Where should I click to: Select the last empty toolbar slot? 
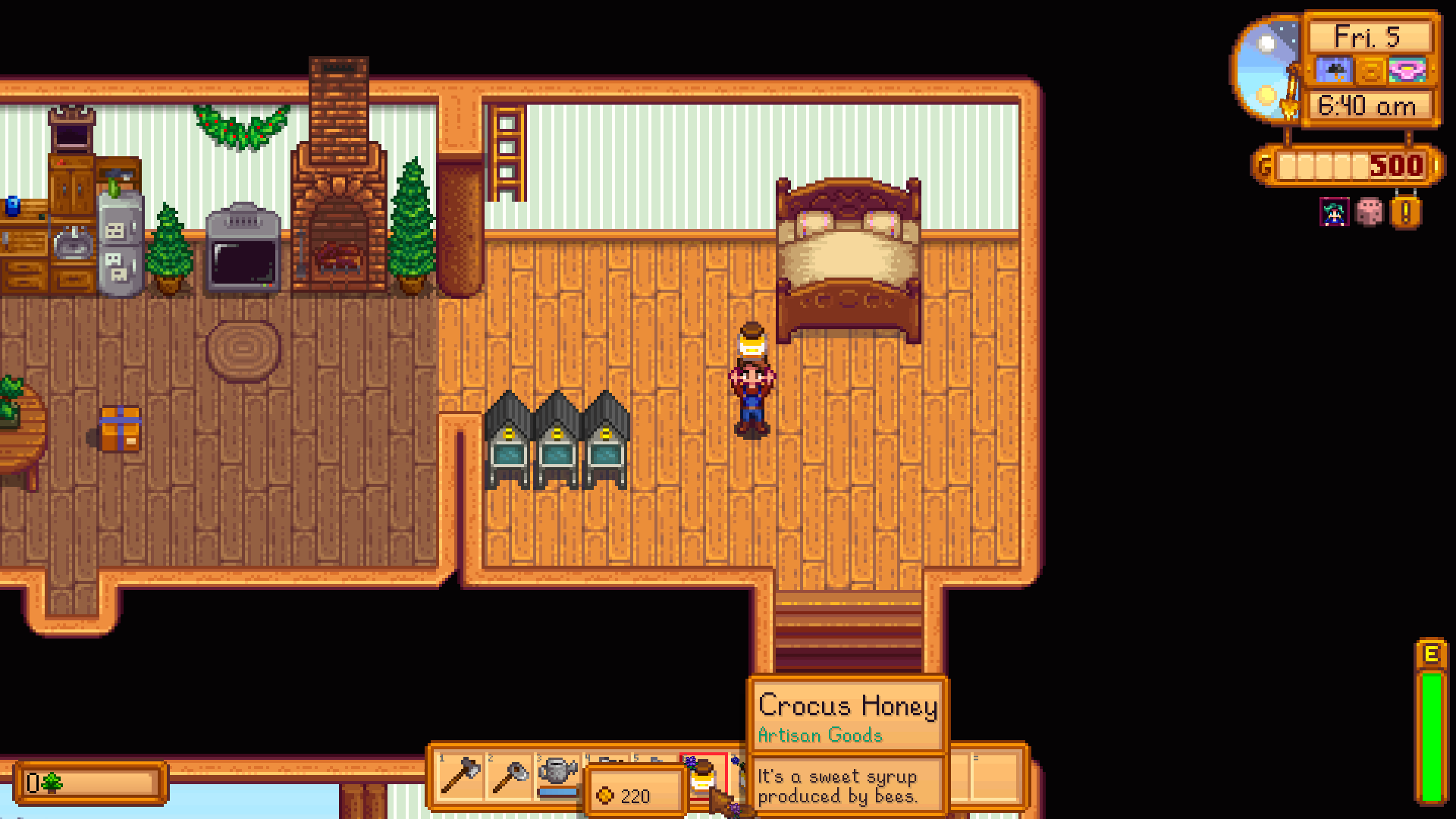point(996,777)
